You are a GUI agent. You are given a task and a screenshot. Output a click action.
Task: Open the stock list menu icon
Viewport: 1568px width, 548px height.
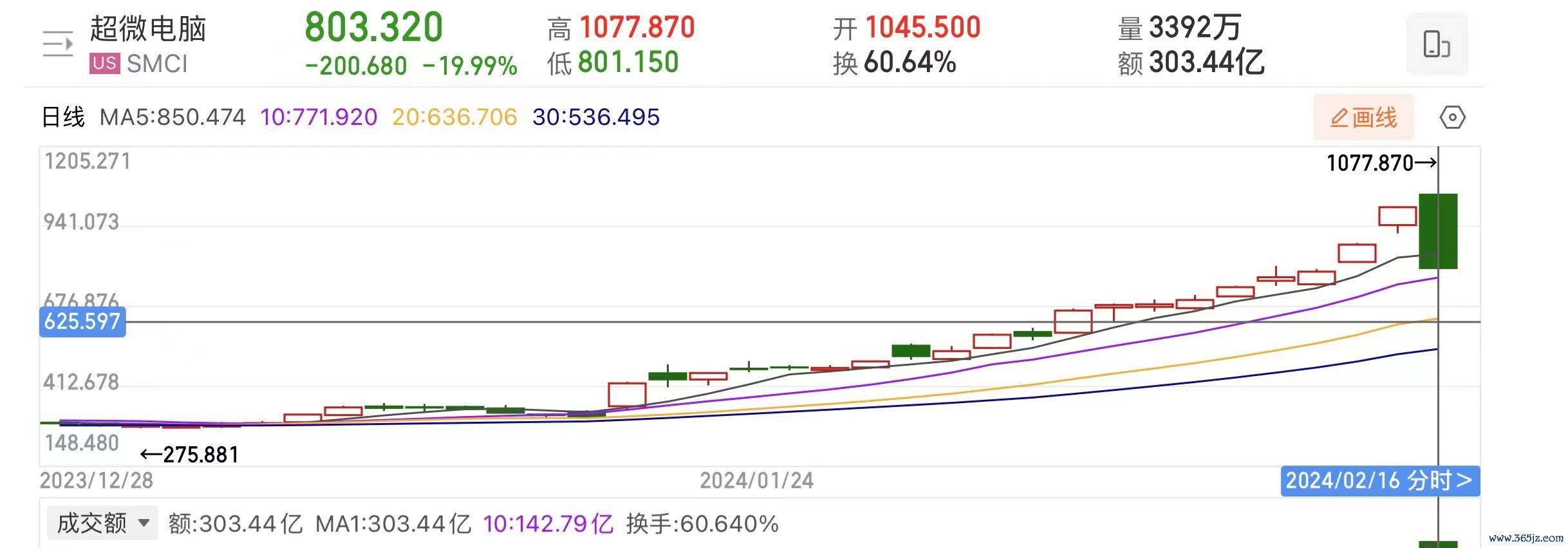[x=58, y=44]
